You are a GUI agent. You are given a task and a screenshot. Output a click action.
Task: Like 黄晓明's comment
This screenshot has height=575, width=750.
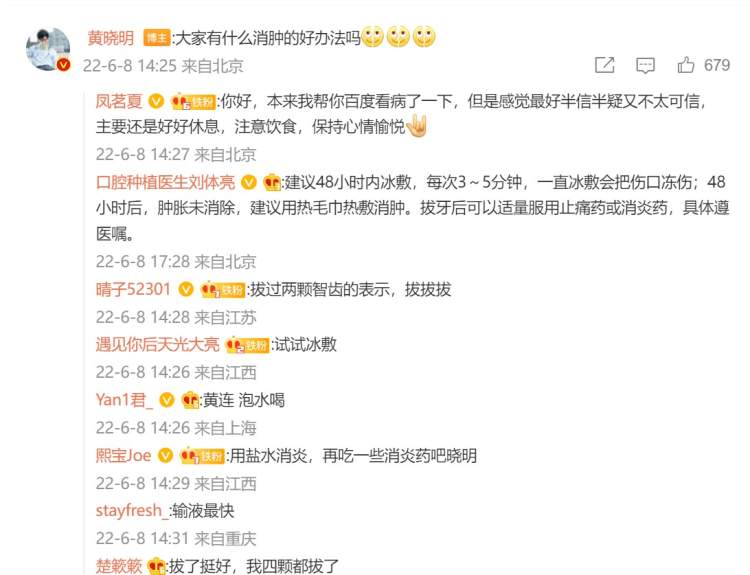[686, 65]
